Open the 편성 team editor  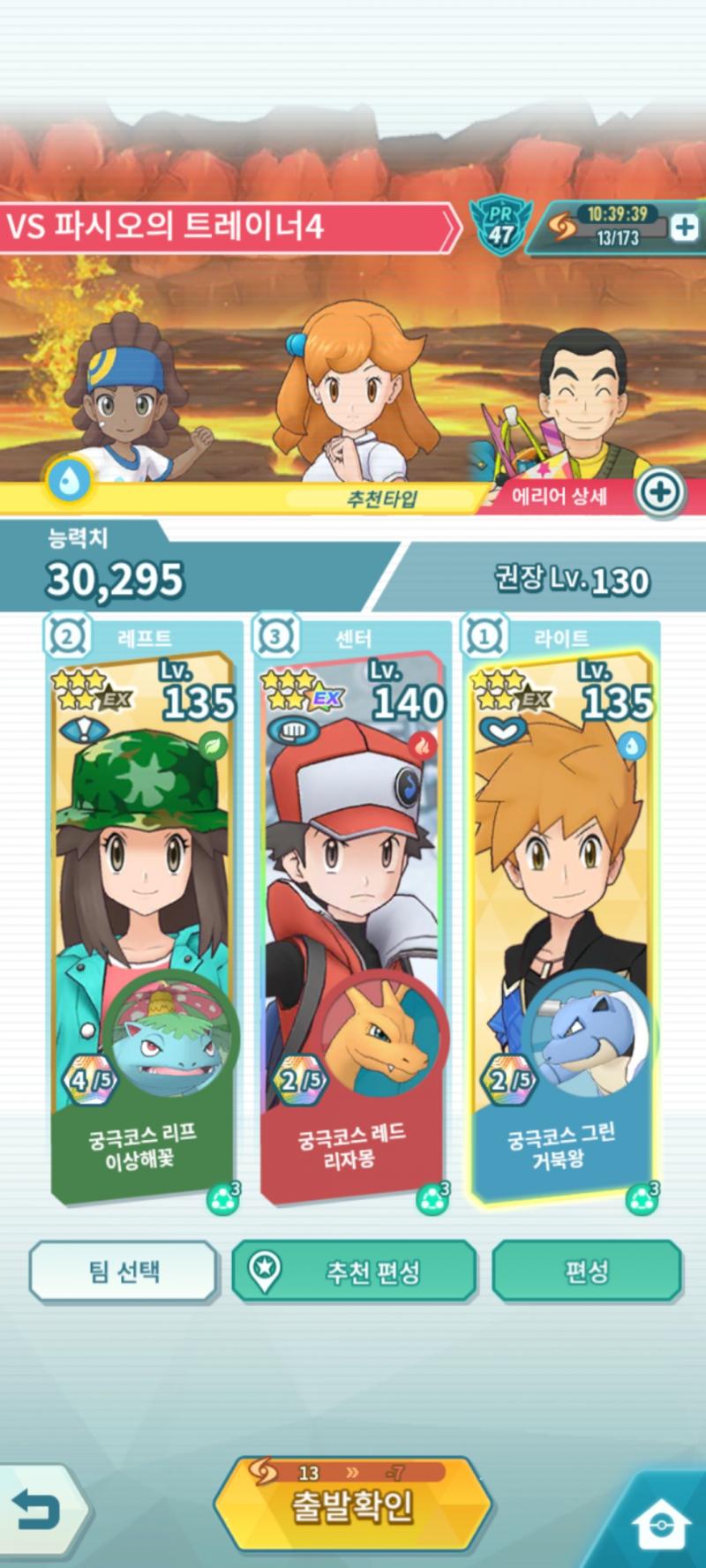[587, 1272]
